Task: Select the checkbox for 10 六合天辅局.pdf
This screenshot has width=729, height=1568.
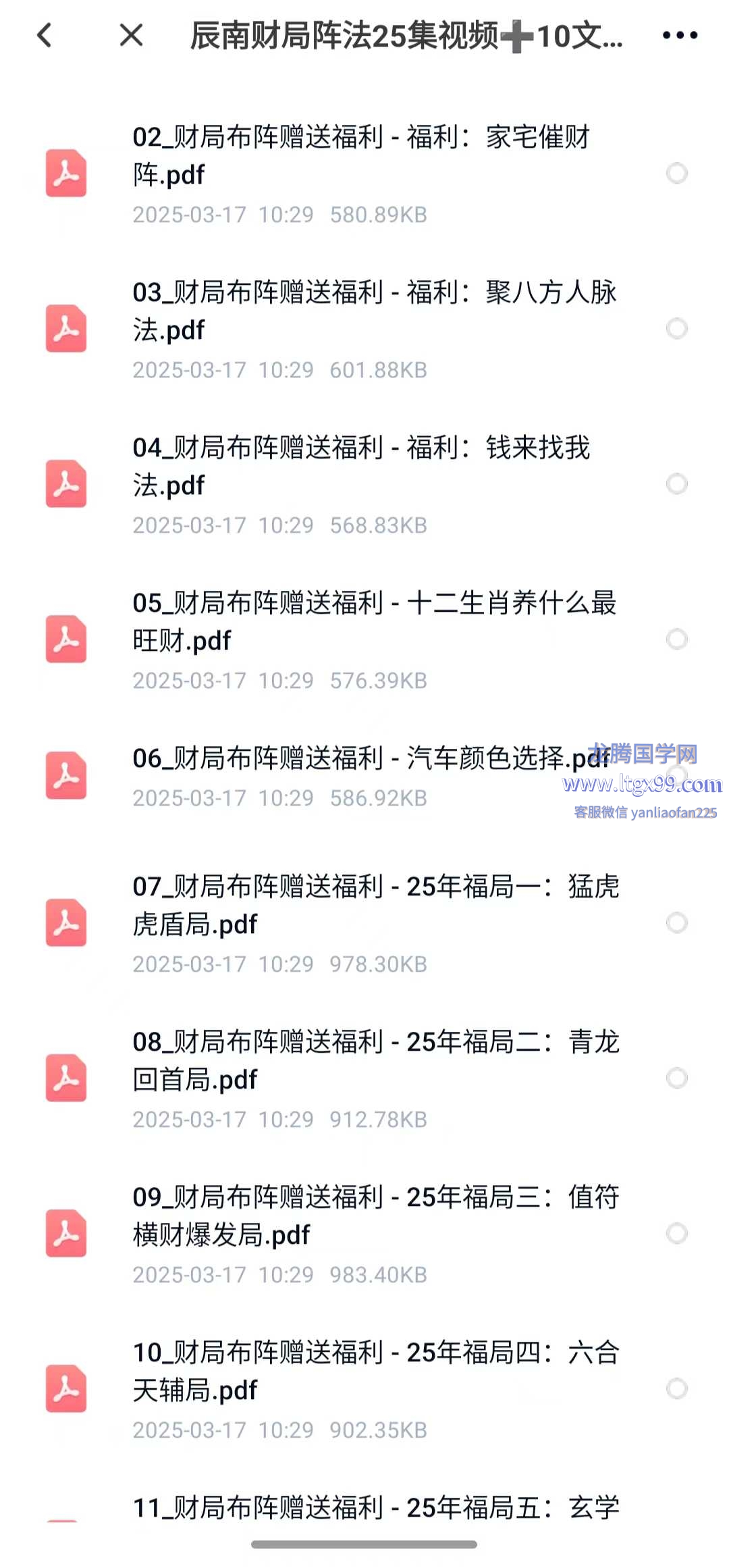Action: coord(676,1389)
